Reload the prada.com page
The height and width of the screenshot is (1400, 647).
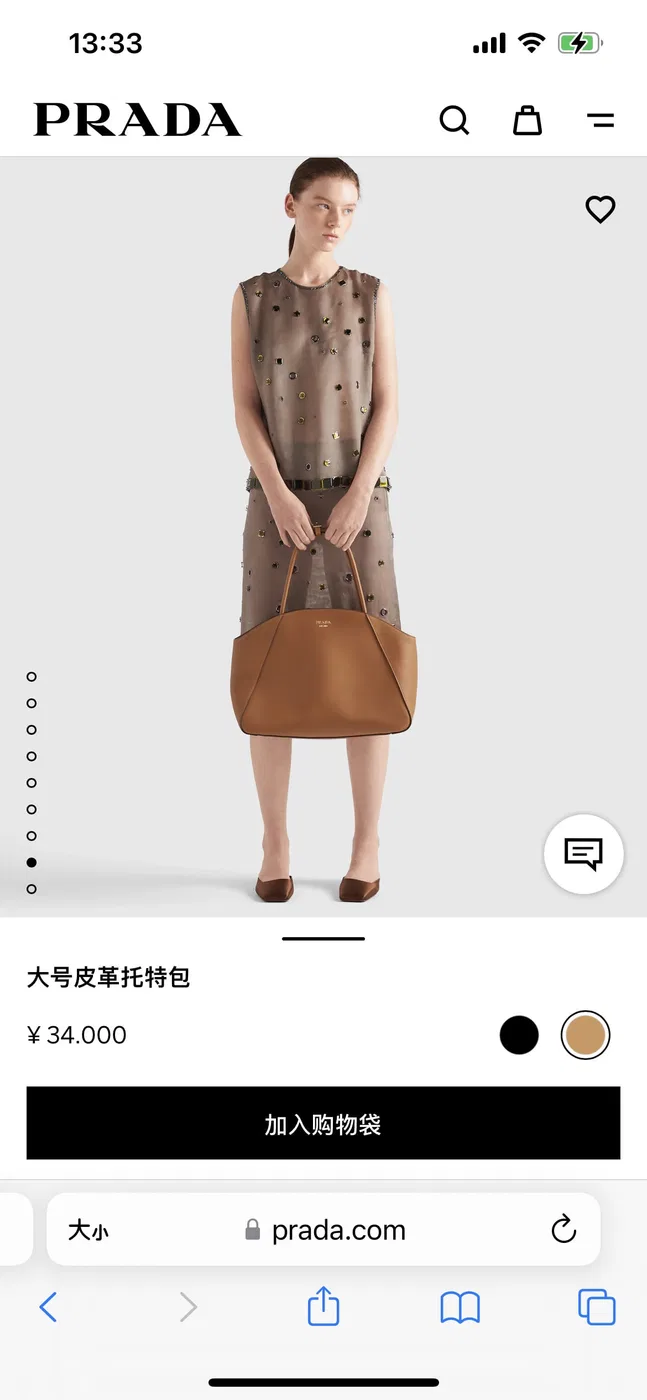564,1229
